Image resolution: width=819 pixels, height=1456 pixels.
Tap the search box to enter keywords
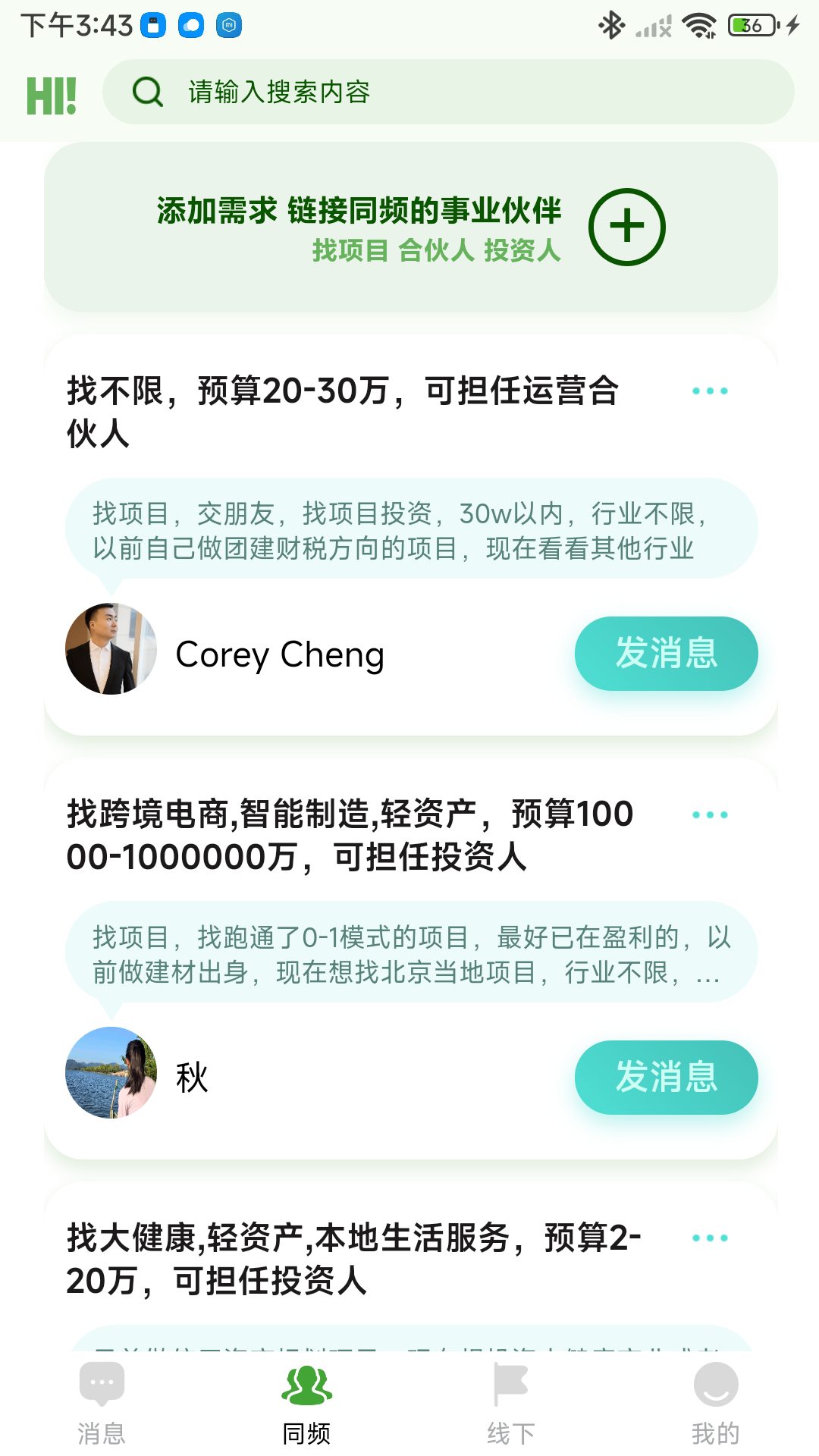pyautogui.click(x=447, y=93)
